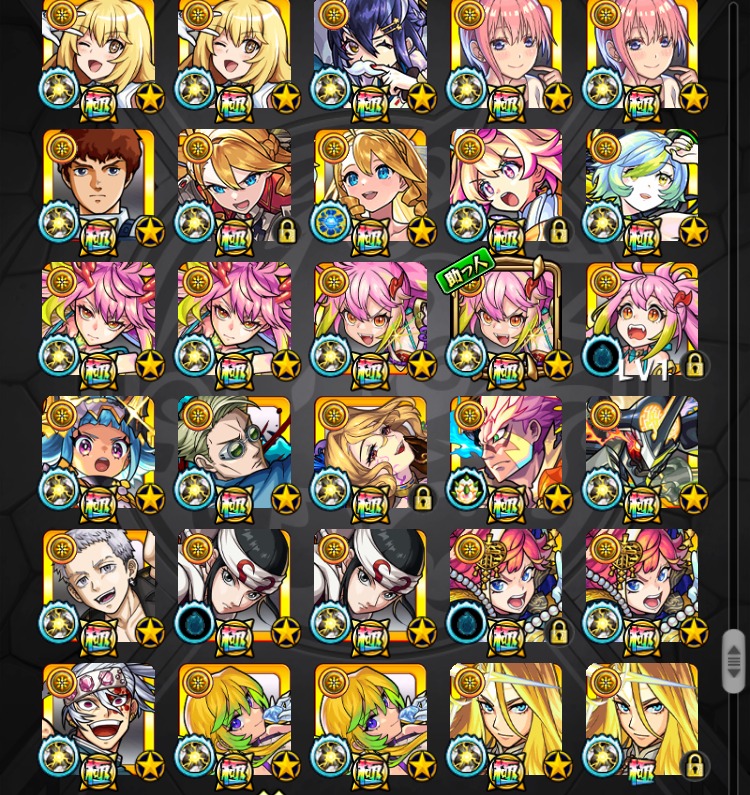Open the silver-haired character wearing pink goggles
The image size is (750, 795).
(98, 718)
